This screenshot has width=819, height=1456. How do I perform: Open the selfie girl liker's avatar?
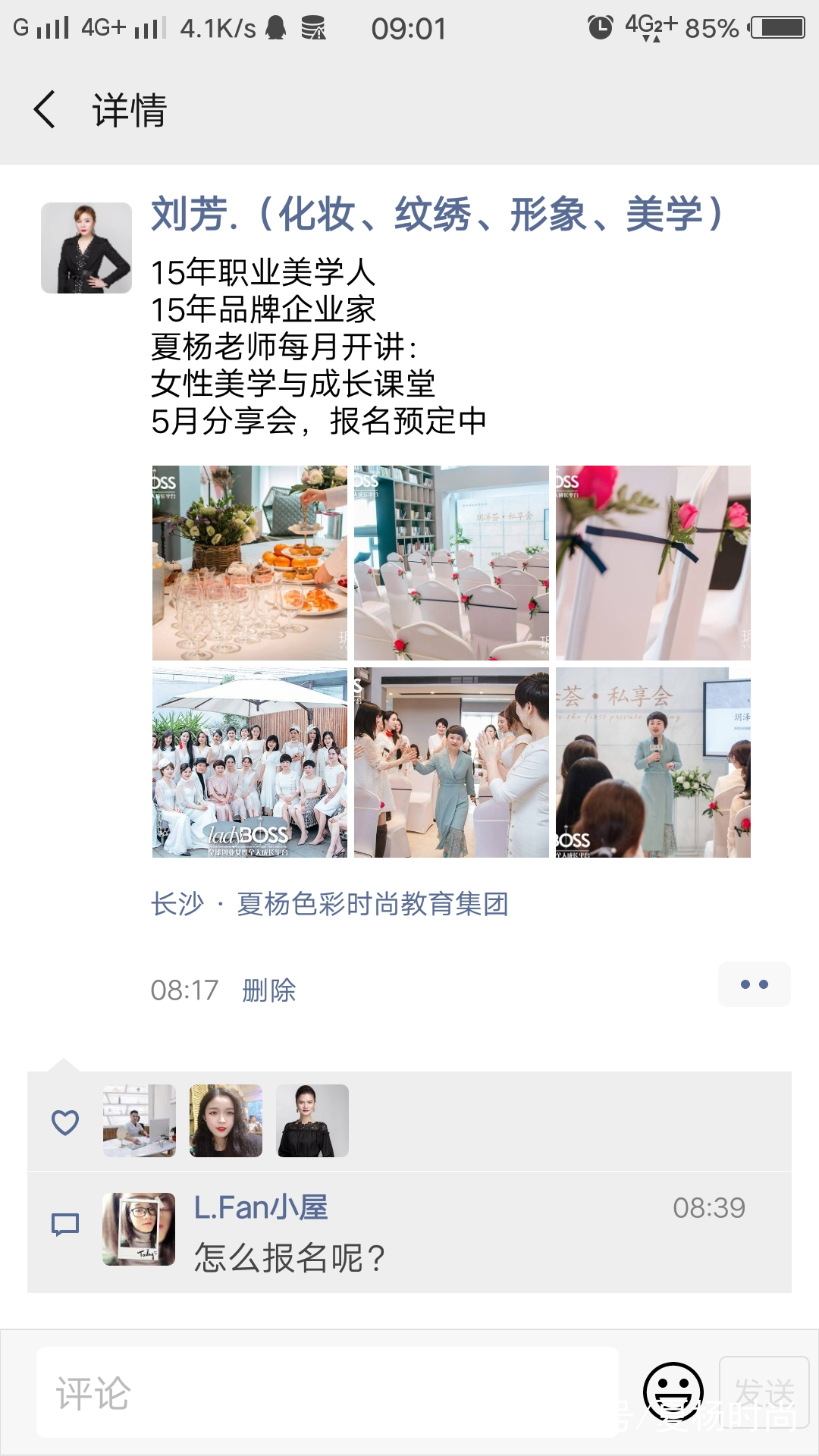226,1121
